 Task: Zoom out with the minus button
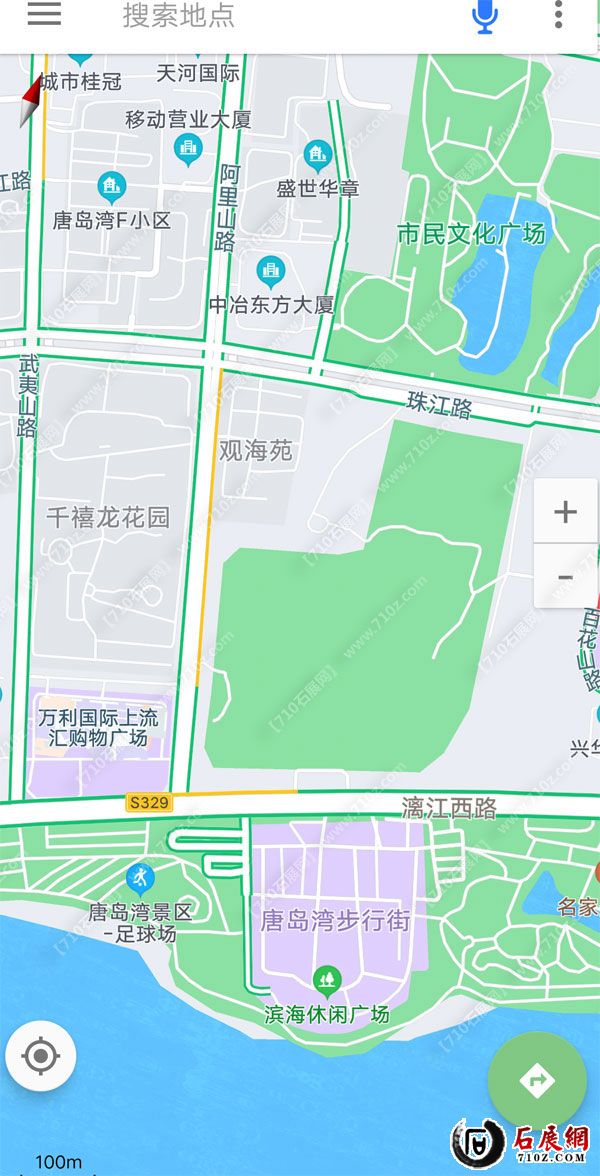tap(565, 577)
